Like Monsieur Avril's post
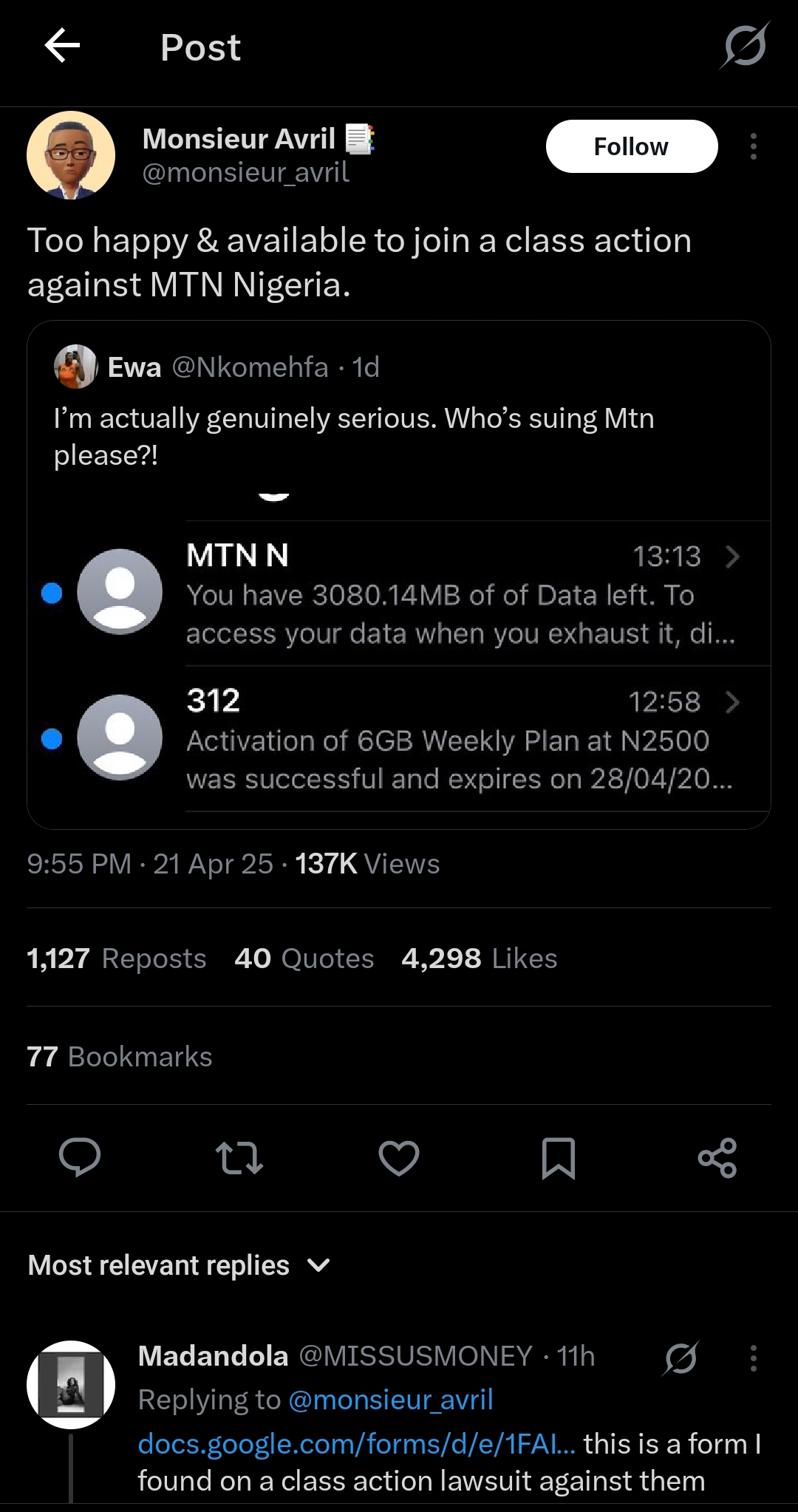 click(x=399, y=1157)
